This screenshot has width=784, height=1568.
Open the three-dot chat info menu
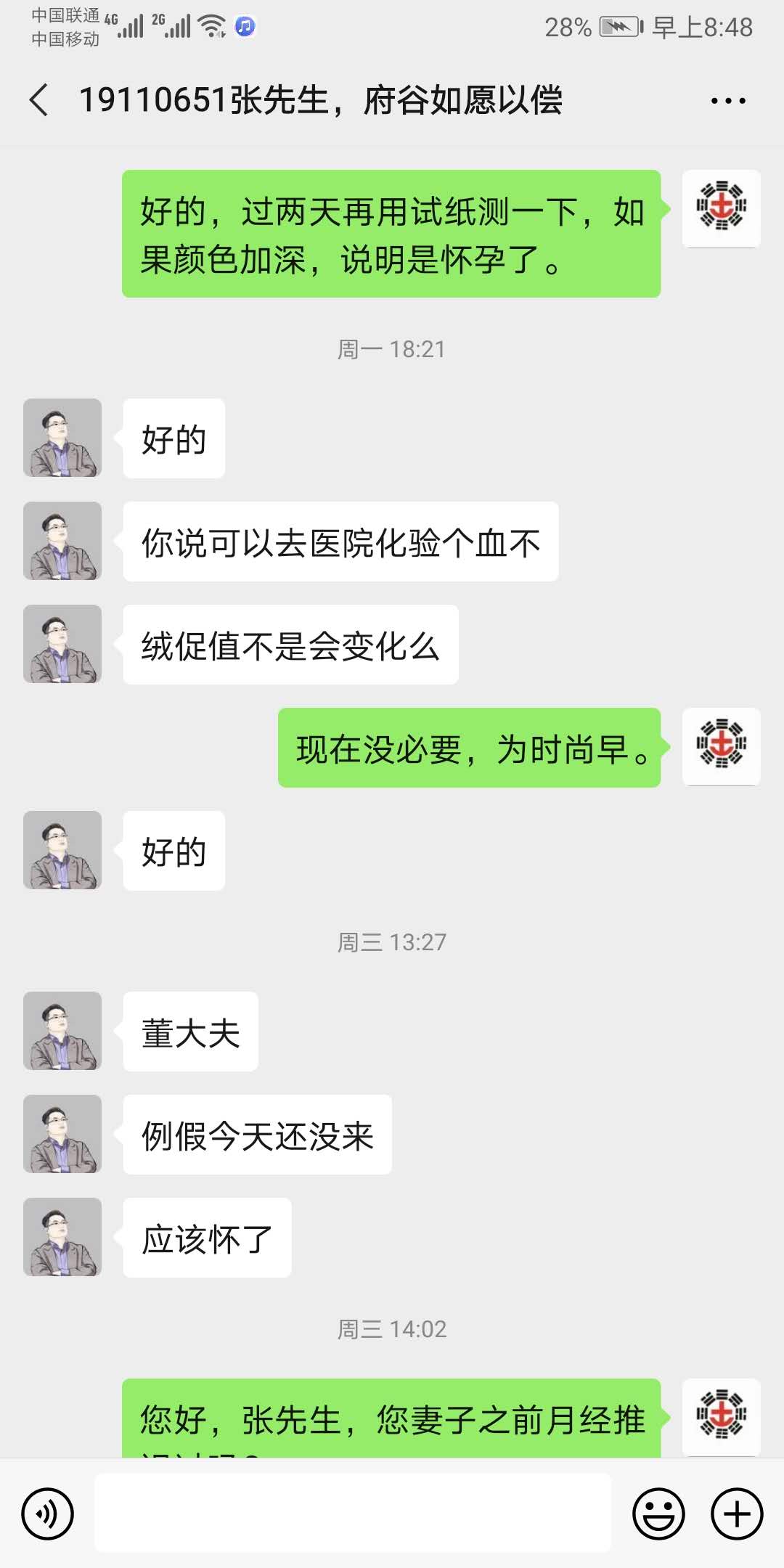(x=728, y=101)
